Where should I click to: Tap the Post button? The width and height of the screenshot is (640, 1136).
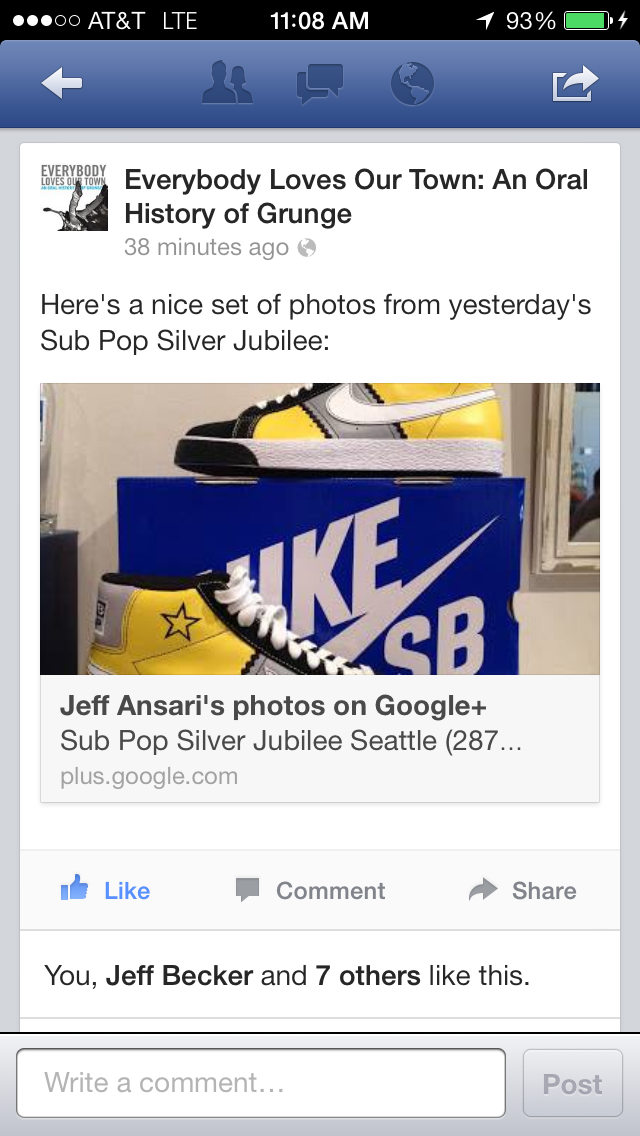[x=572, y=1083]
